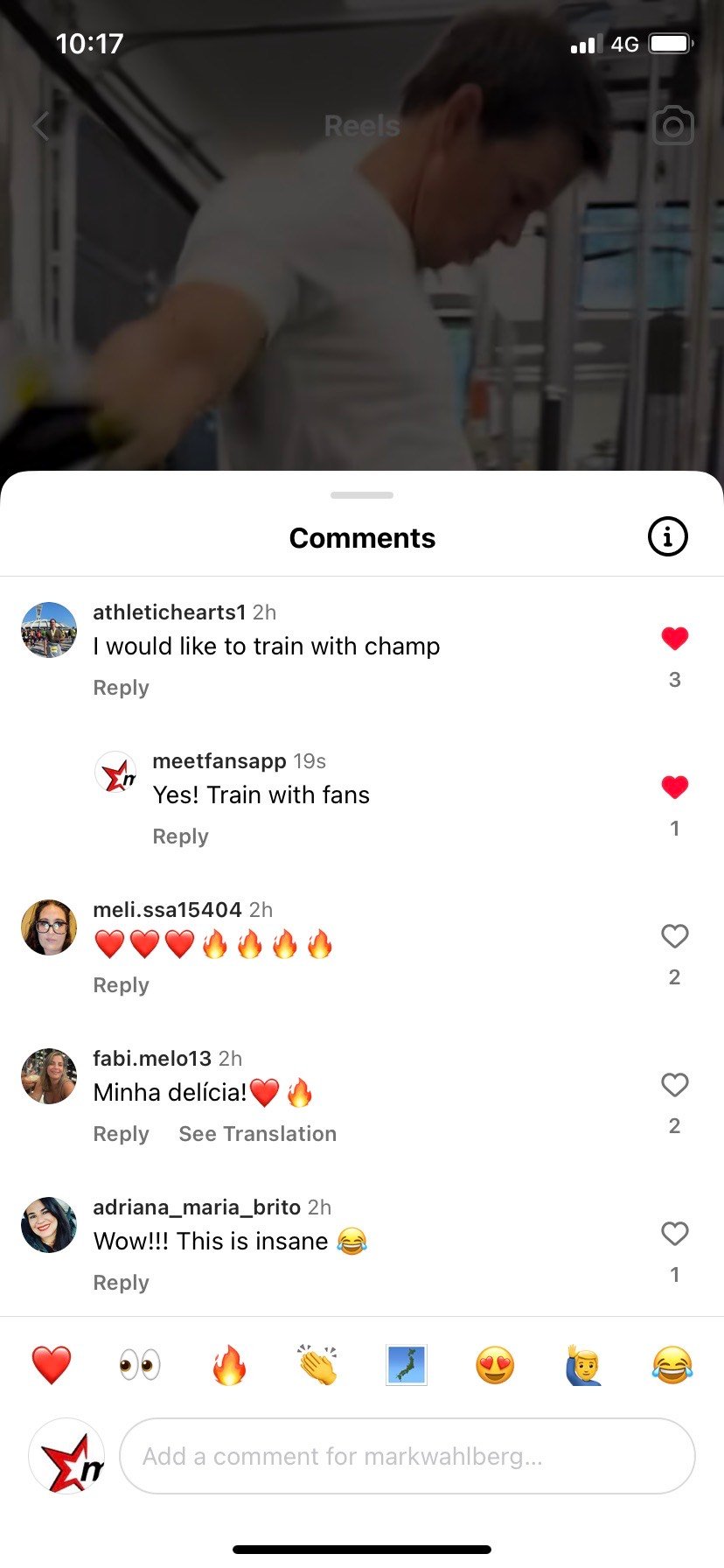The width and height of the screenshot is (724, 1568).
Task: Insert the eyes quick emoji
Action: 140,1365
